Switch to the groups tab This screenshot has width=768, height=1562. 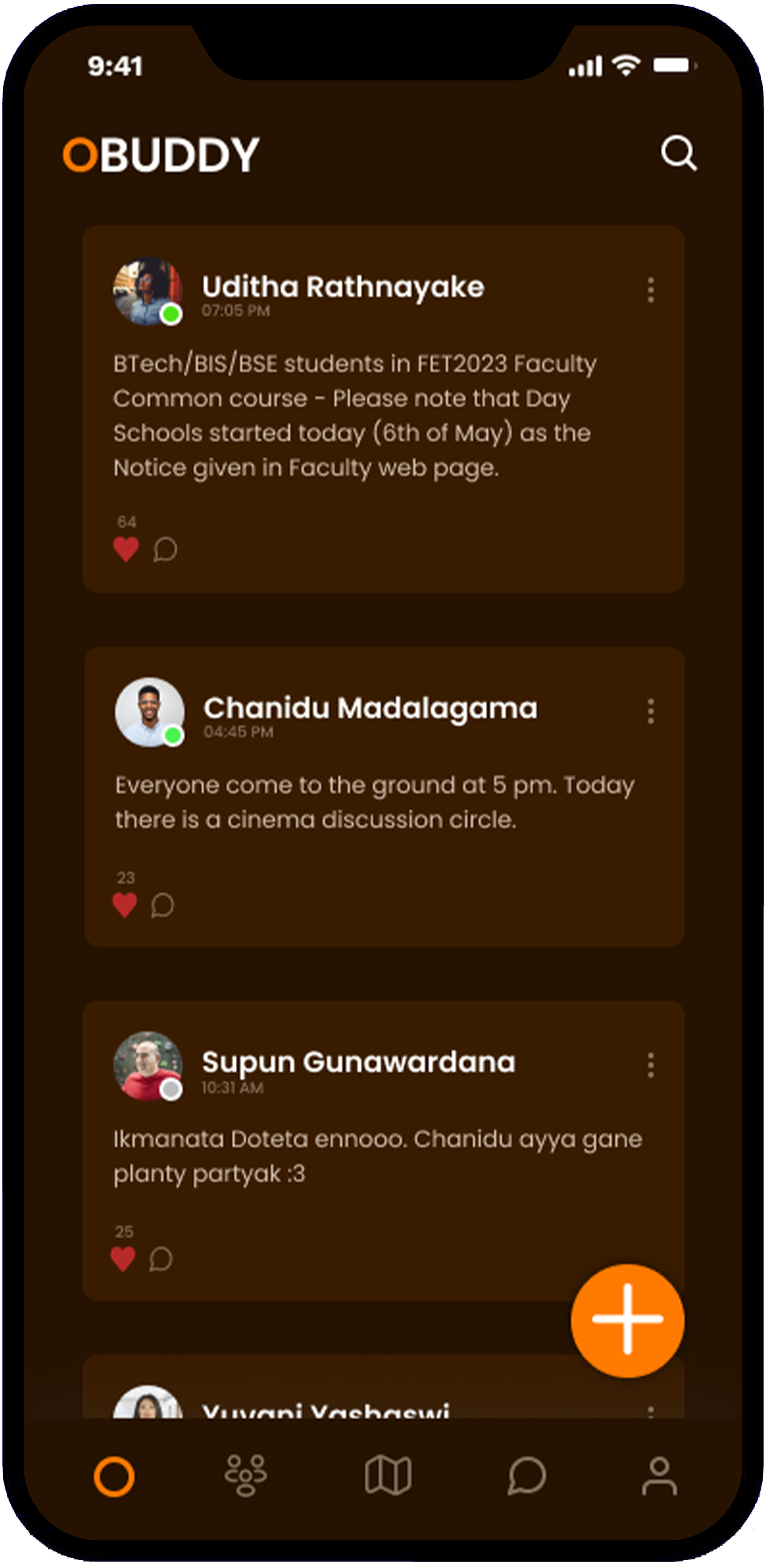click(x=246, y=1476)
